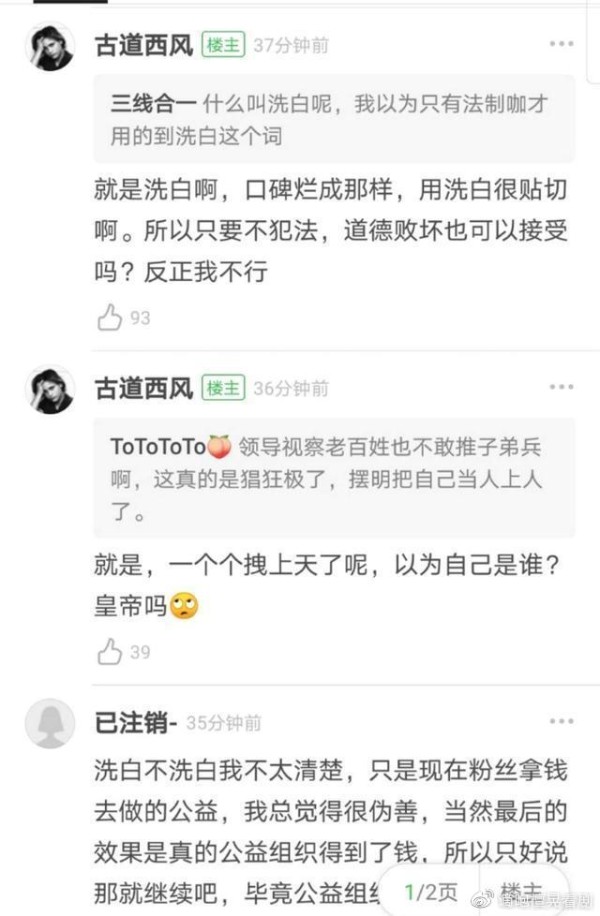Open the 1/2页 page selector
Screen dimensions: 600x916
(x=432, y=889)
